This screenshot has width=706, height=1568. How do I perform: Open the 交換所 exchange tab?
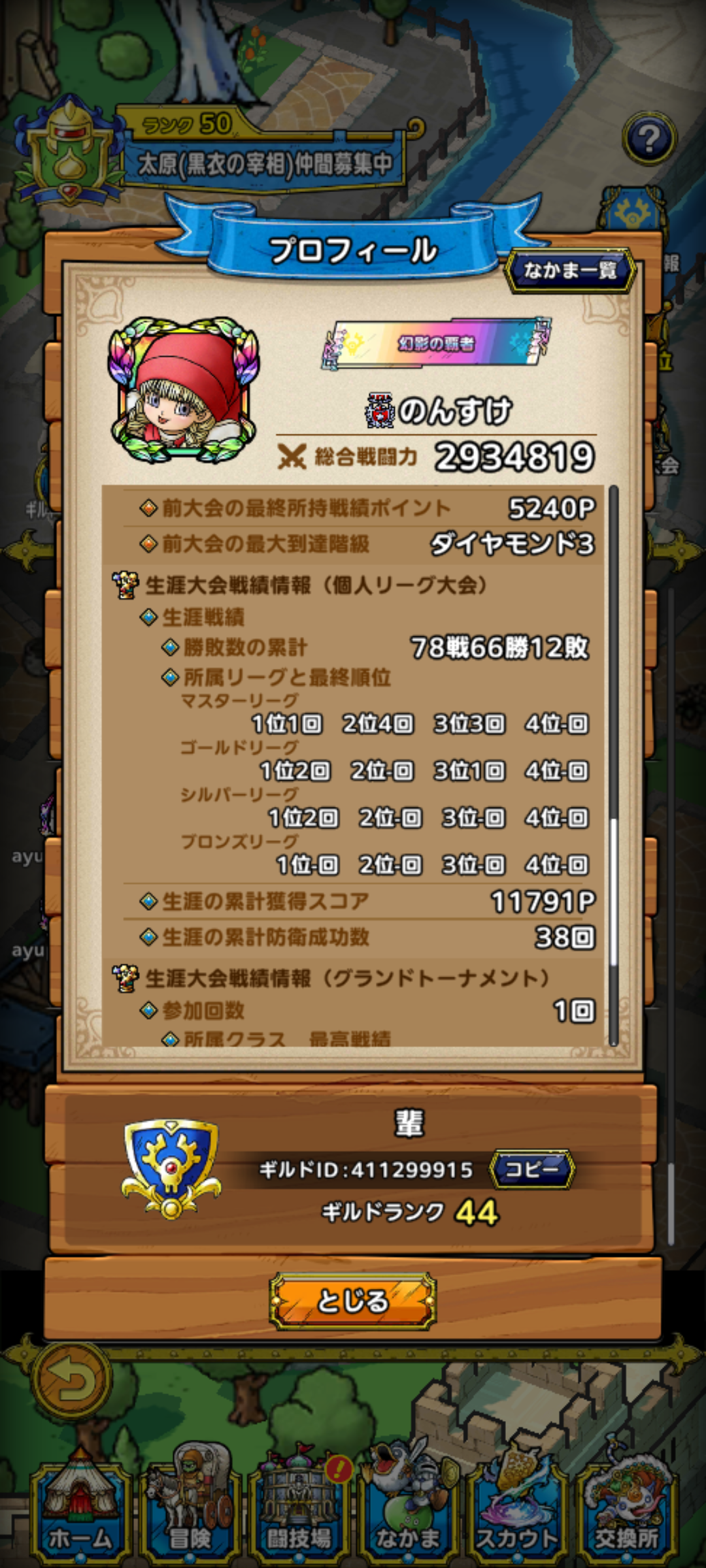click(626, 1514)
